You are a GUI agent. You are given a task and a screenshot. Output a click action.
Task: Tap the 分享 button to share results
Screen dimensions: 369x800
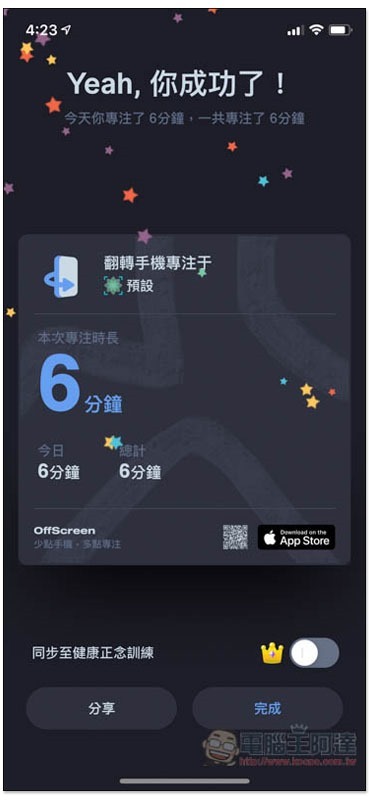102,708
